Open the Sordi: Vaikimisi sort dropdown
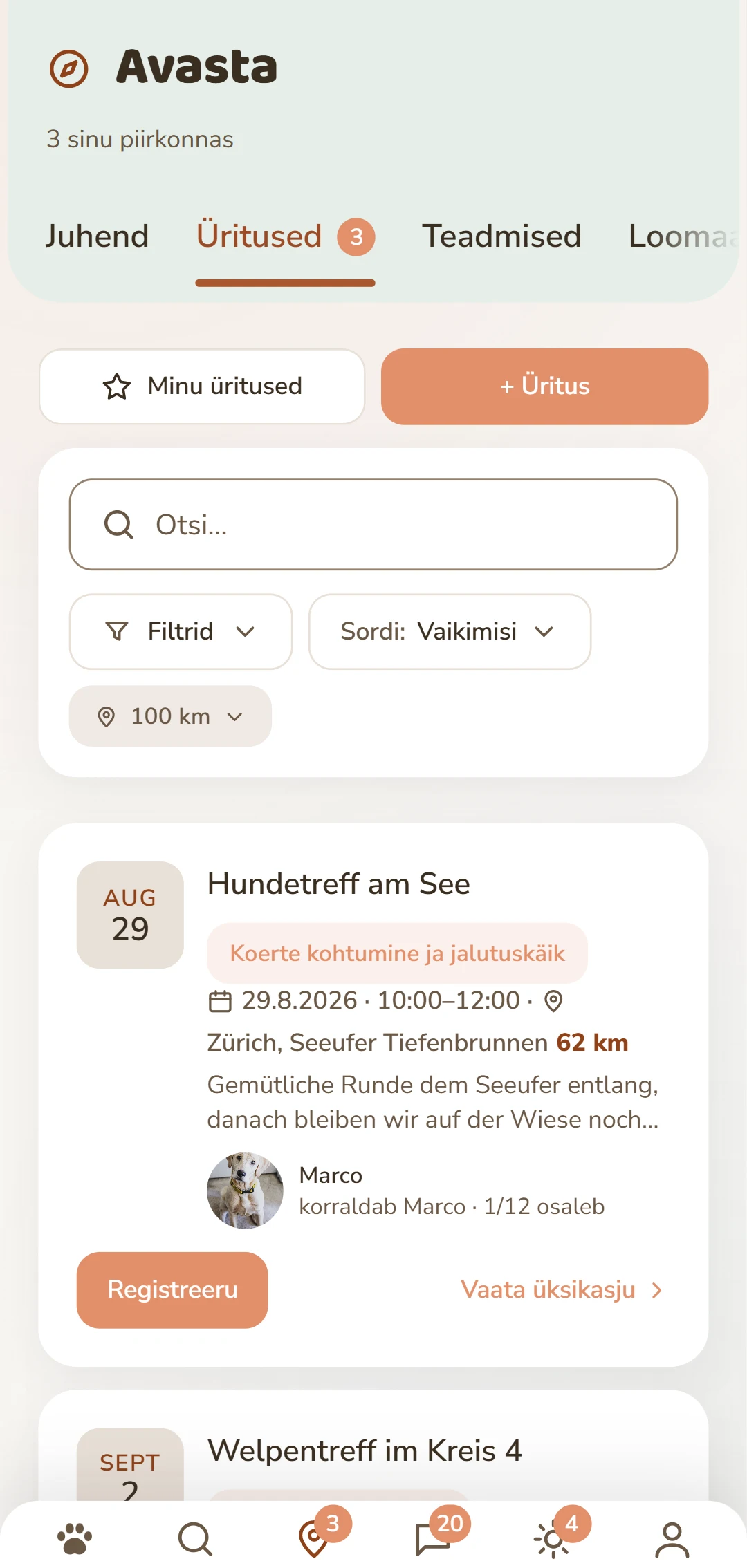The width and height of the screenshot is (747, 1568). [x=450, y=631]
